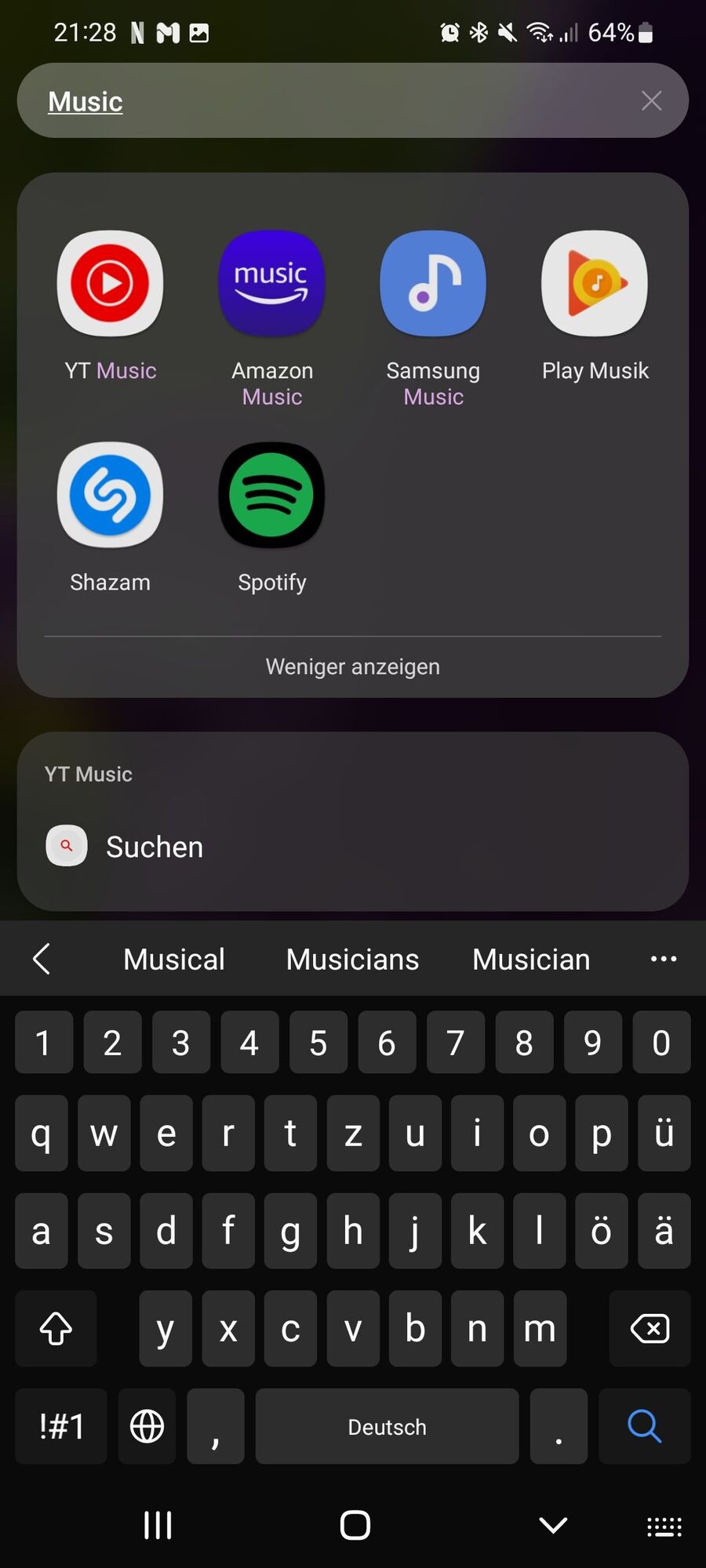This screenshot has height=1568, width=706.
Task: Collapse the keyboard suggestion bar arrow
Action: [42, 959]
